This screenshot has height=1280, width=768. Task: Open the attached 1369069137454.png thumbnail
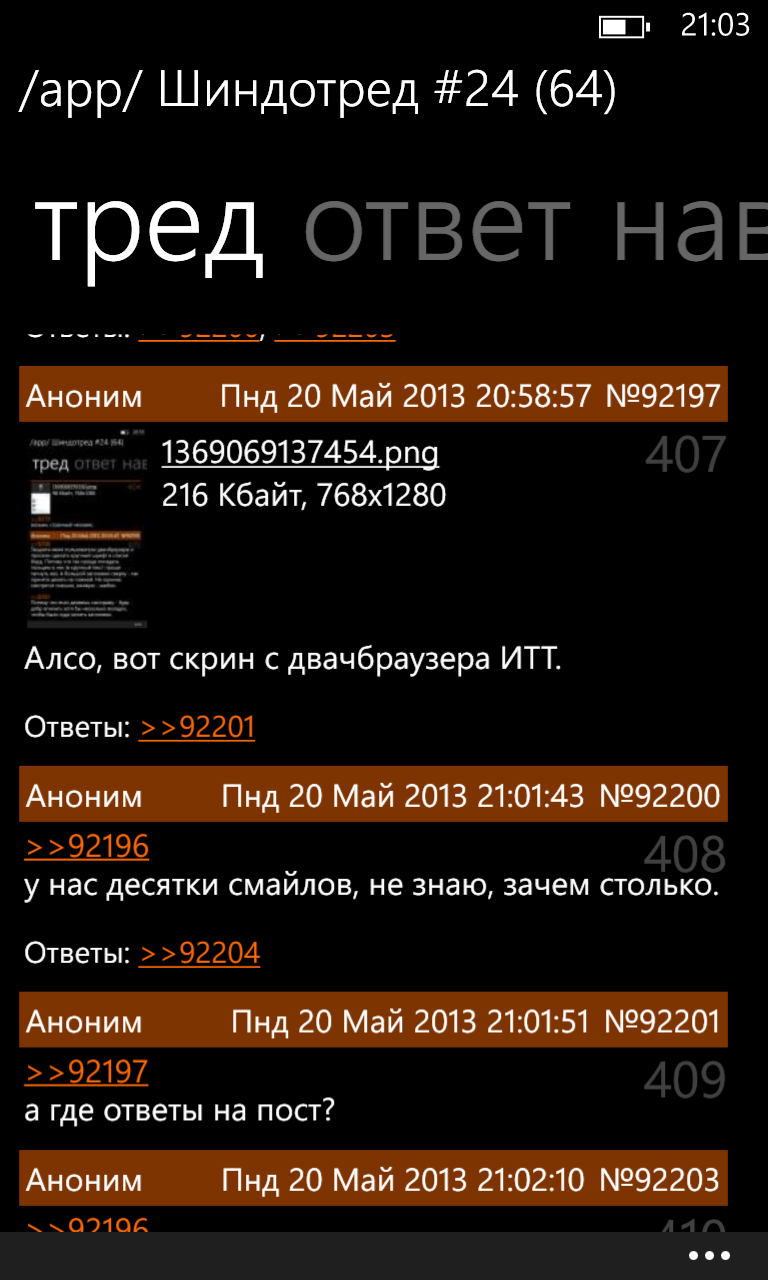86,532
